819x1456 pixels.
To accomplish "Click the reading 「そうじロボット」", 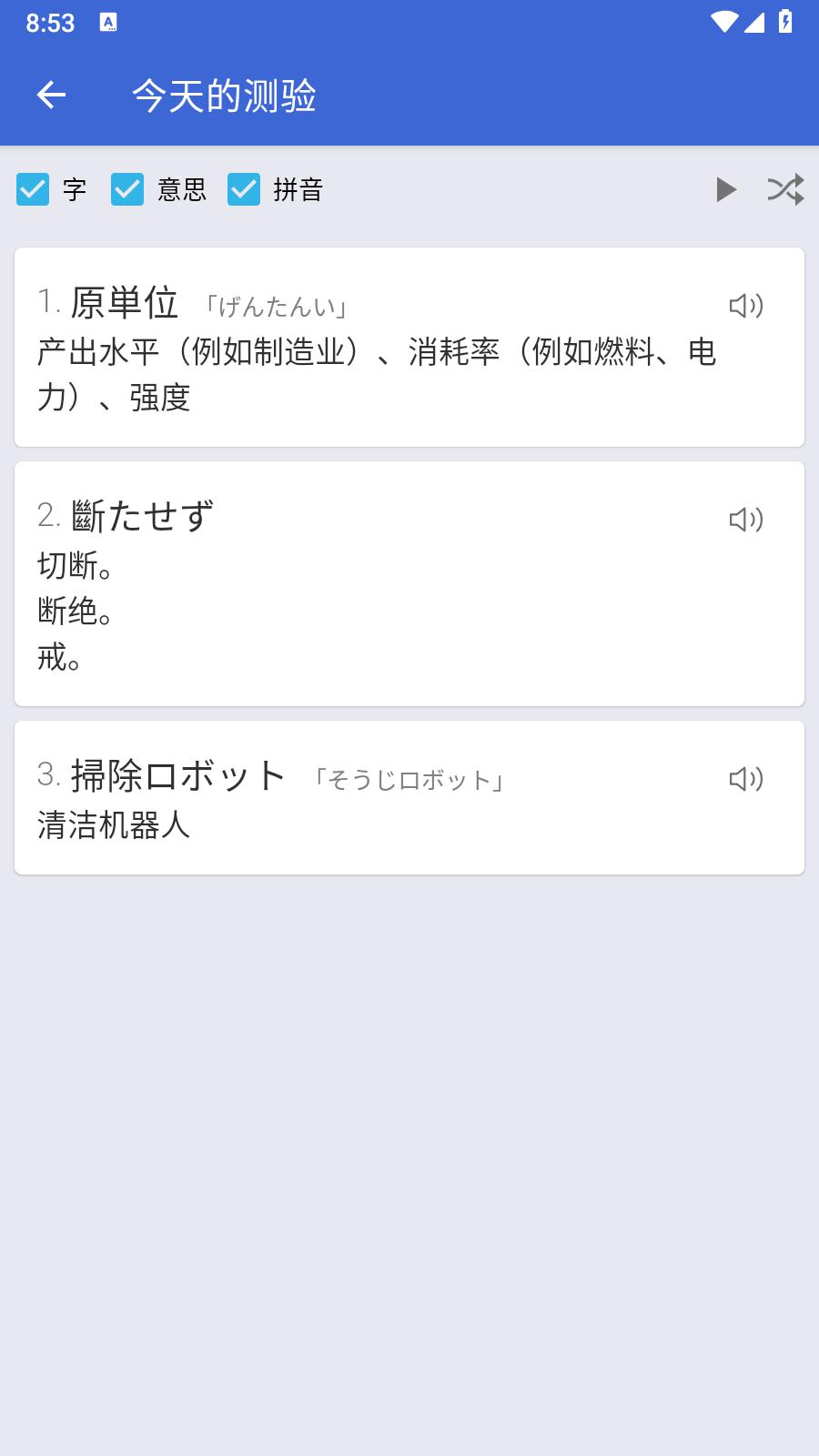I will [410, 779].
